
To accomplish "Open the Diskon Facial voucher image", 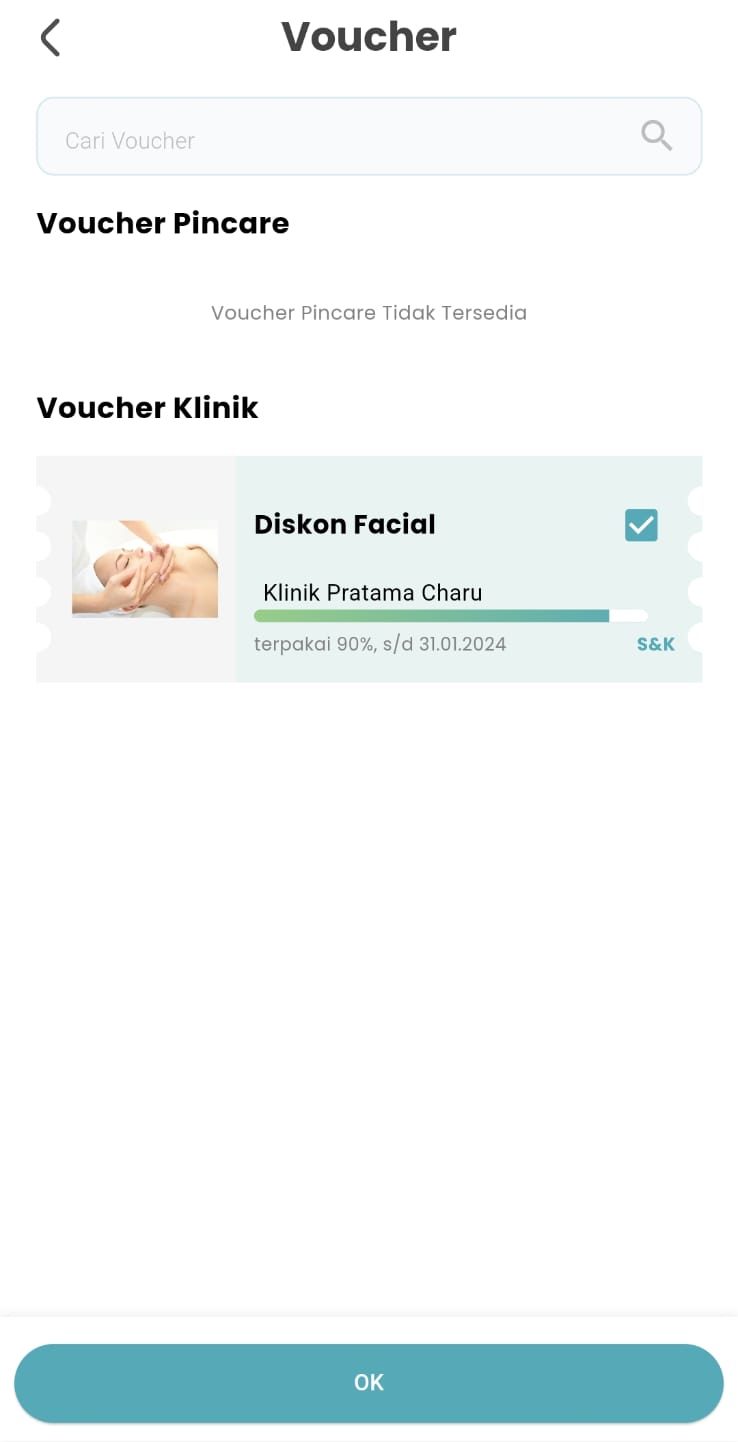I will tap(145, 568).
